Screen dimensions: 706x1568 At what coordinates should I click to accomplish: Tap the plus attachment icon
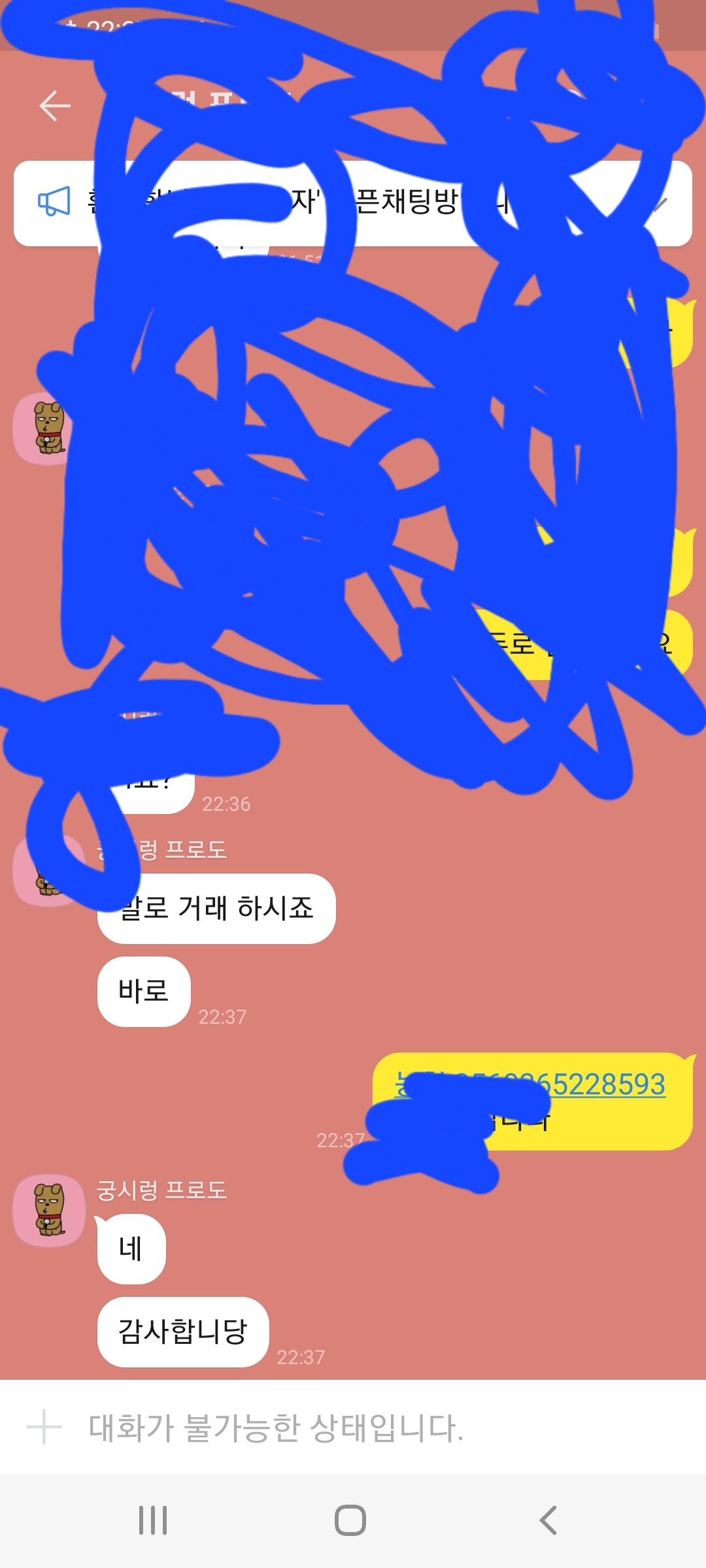pyautogui.click(x=44, y=1428)
